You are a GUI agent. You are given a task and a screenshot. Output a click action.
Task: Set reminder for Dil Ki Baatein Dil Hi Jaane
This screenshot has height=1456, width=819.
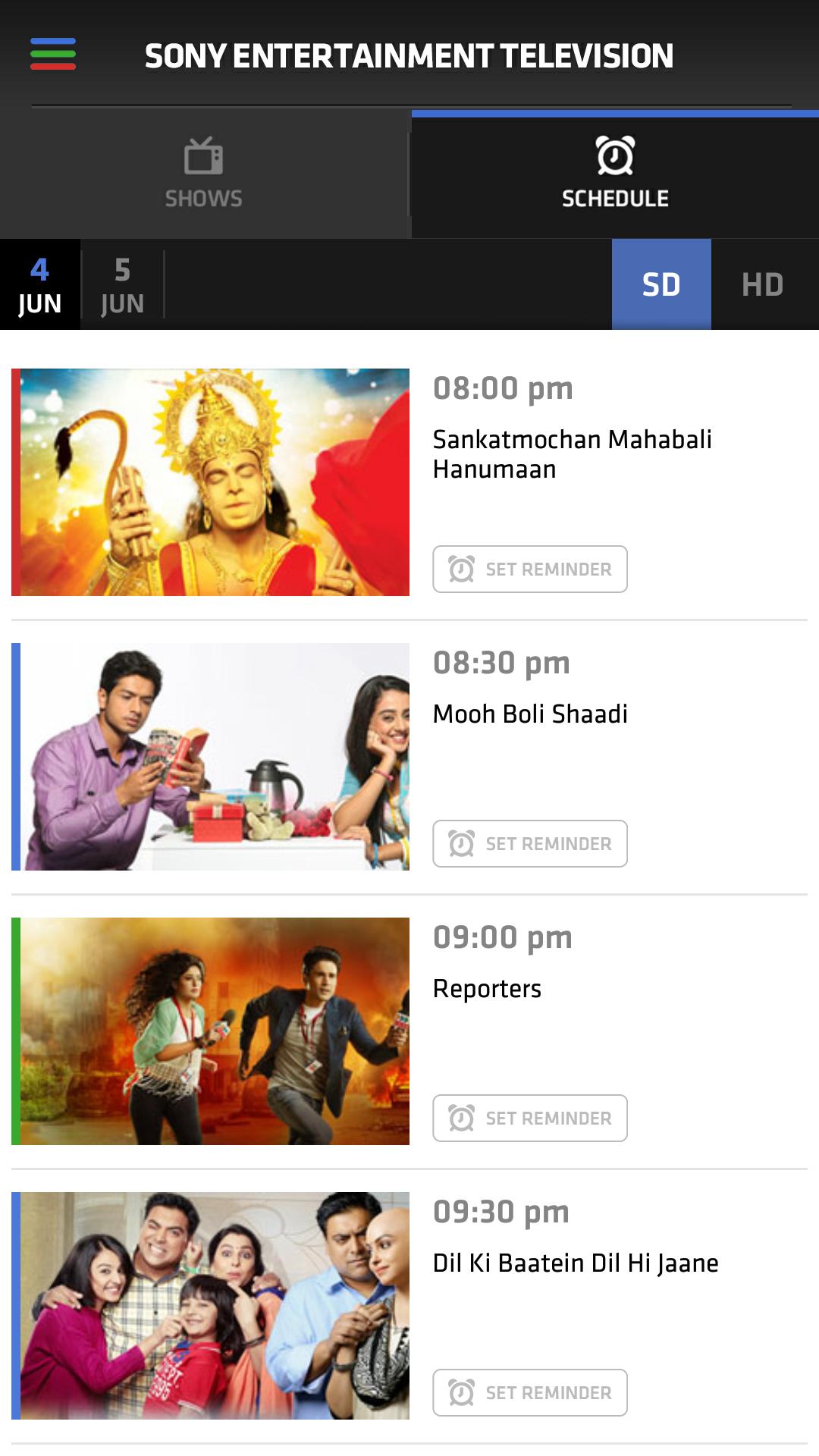pyautogui.click(x=530, y=1392)
